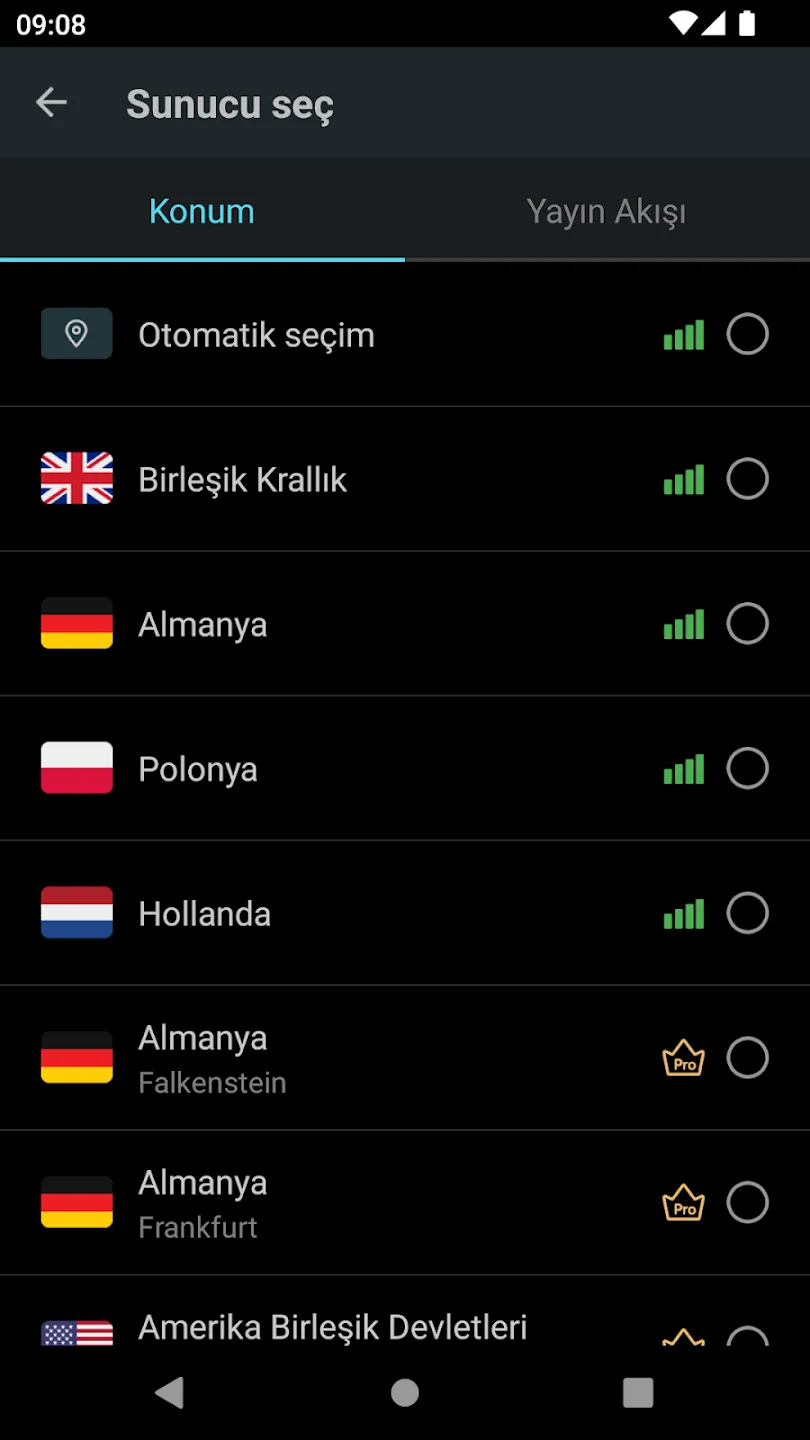Choose the Almanya Frankfurt Pro server

pos(405,1202)
